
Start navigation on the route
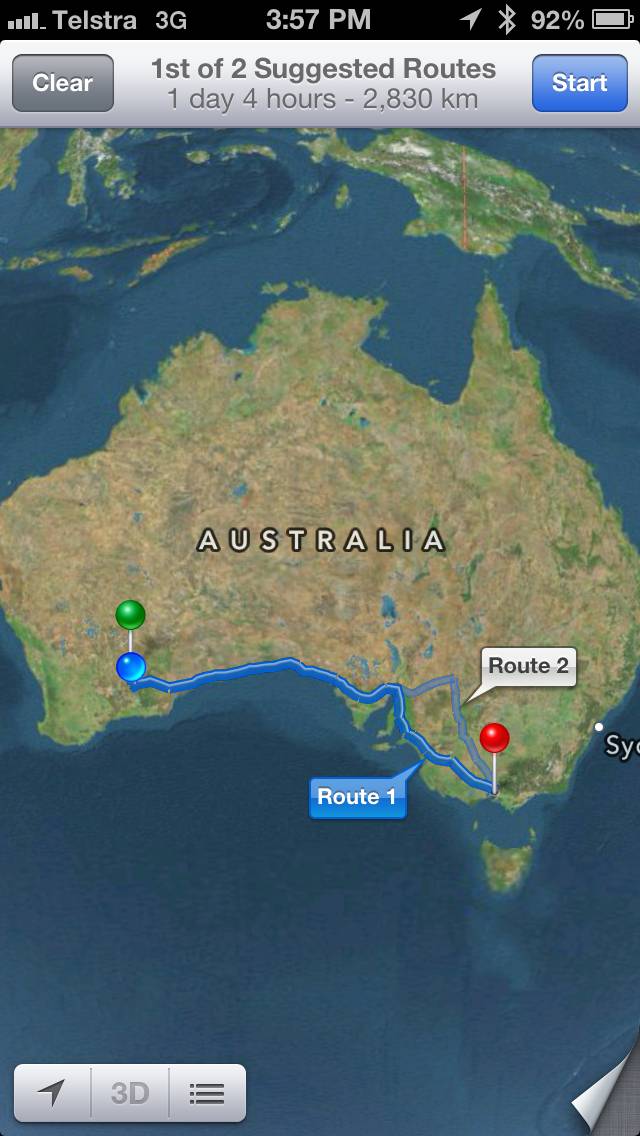579,83
